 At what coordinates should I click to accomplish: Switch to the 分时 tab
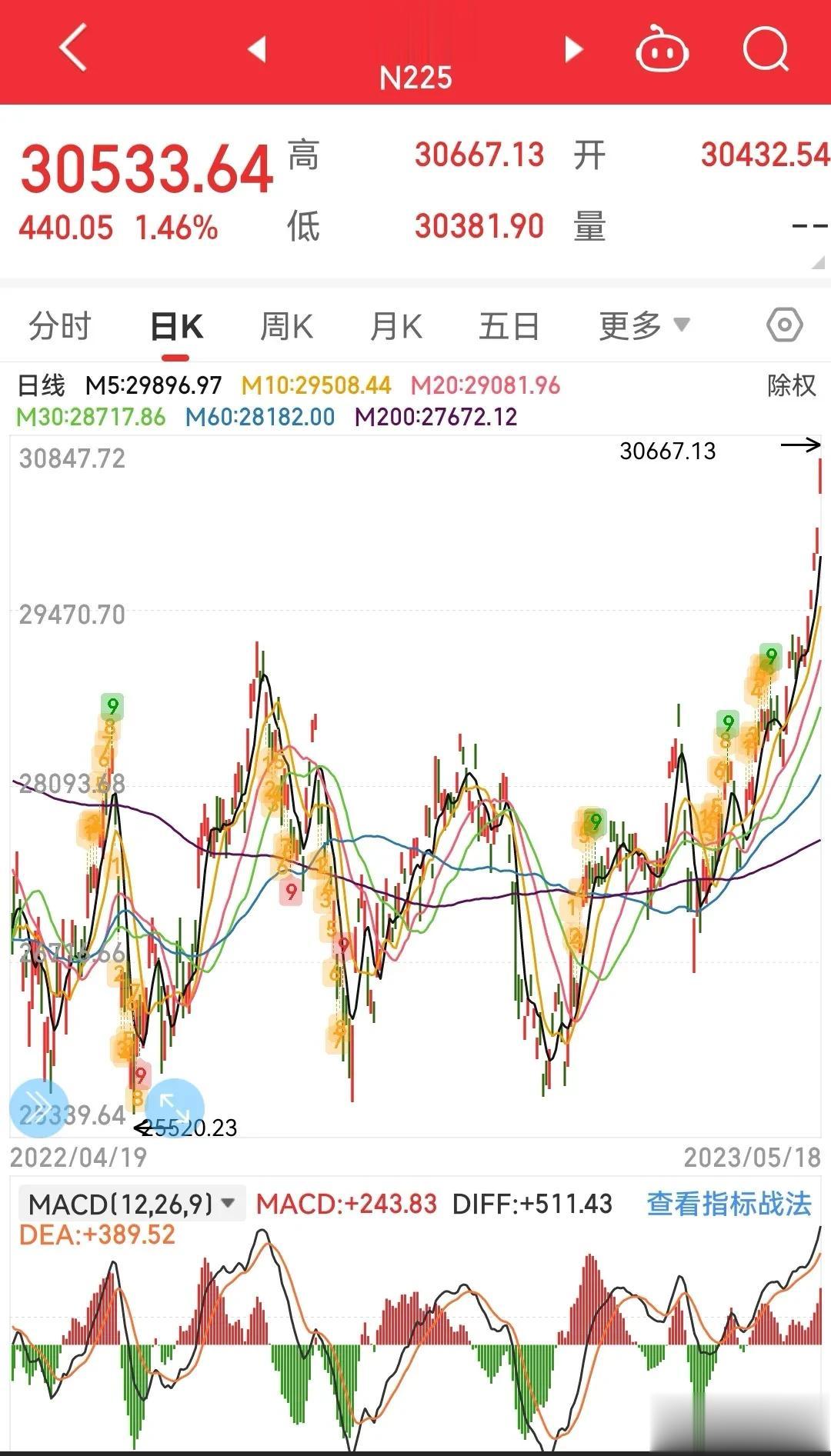[59, 326]
